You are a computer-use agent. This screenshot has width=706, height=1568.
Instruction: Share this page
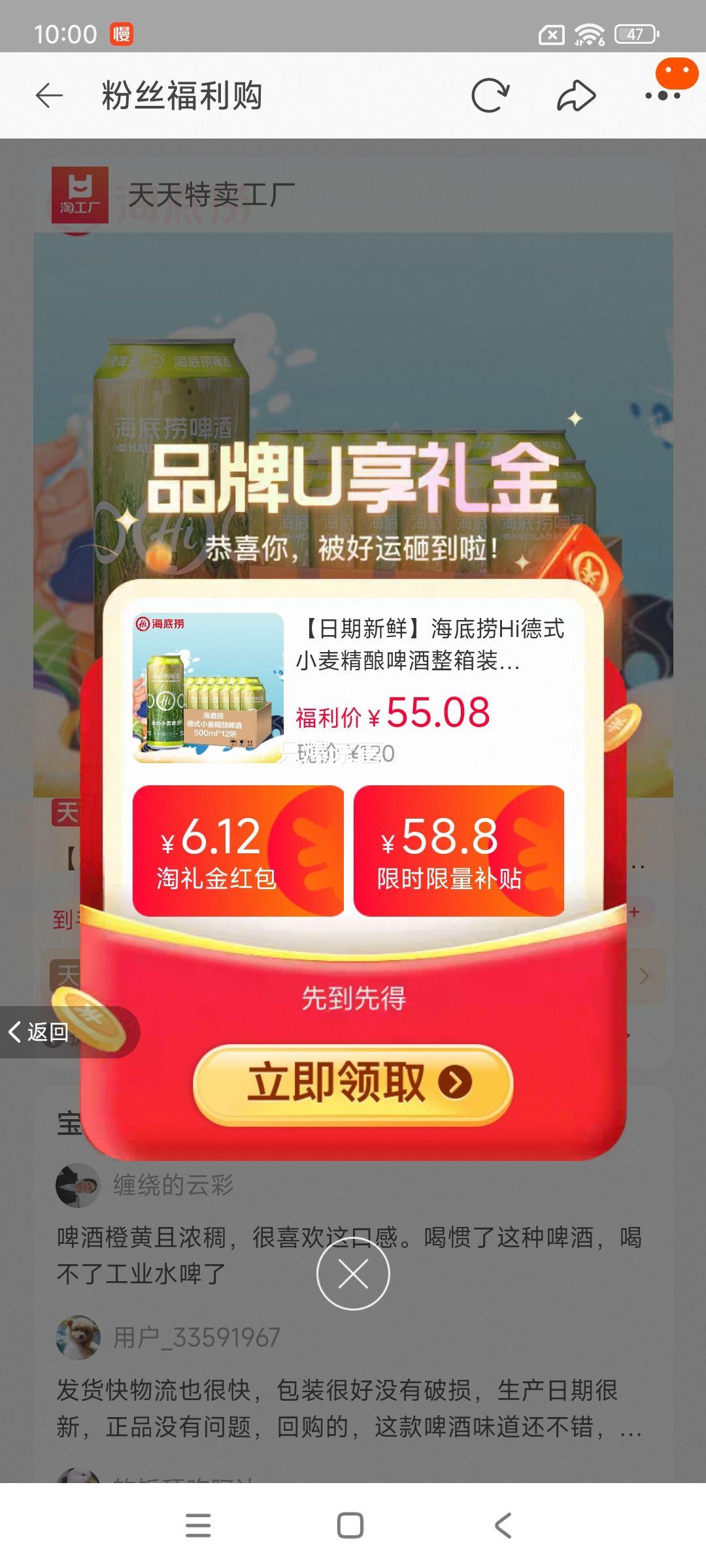coord(576,96)
